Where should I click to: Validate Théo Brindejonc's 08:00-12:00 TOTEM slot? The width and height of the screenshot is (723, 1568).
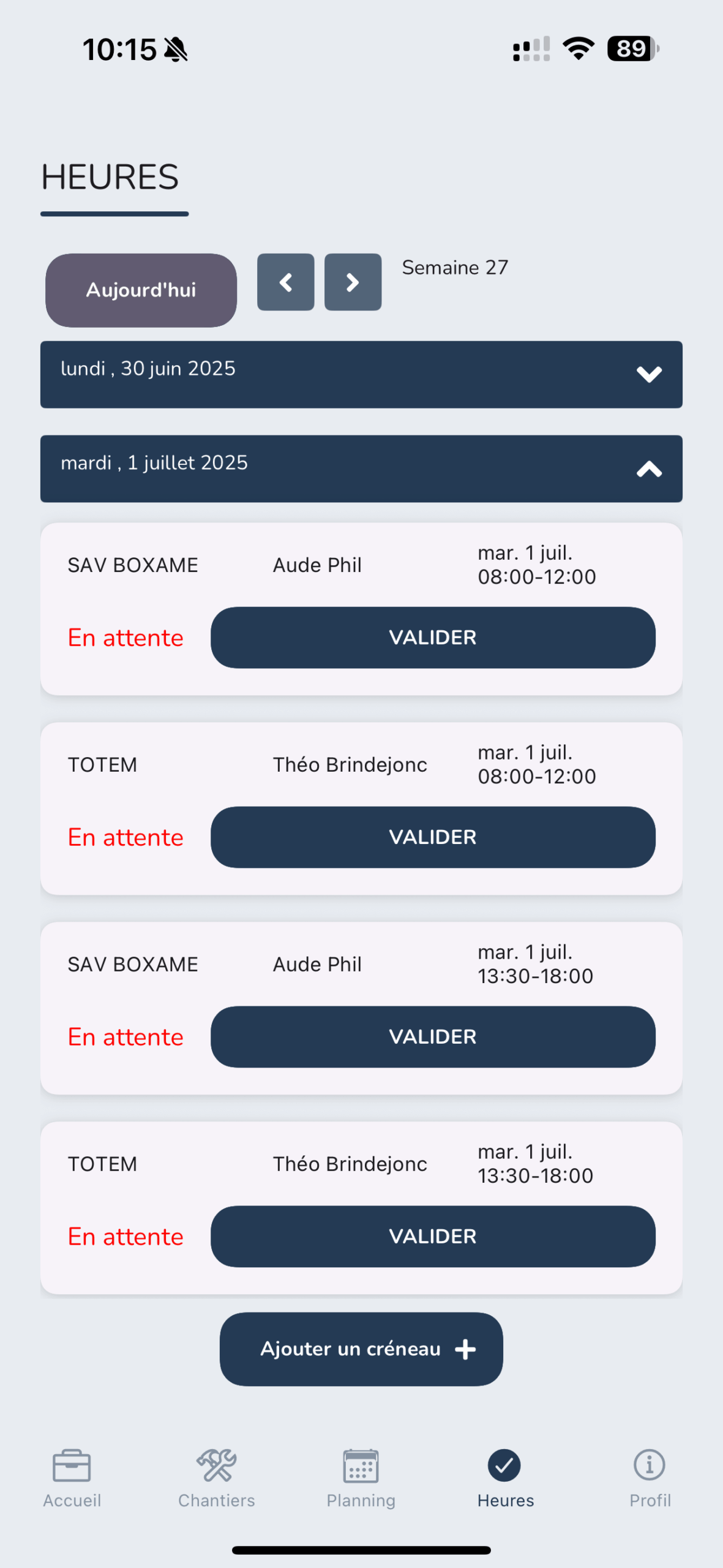click(x=433, y=837)
